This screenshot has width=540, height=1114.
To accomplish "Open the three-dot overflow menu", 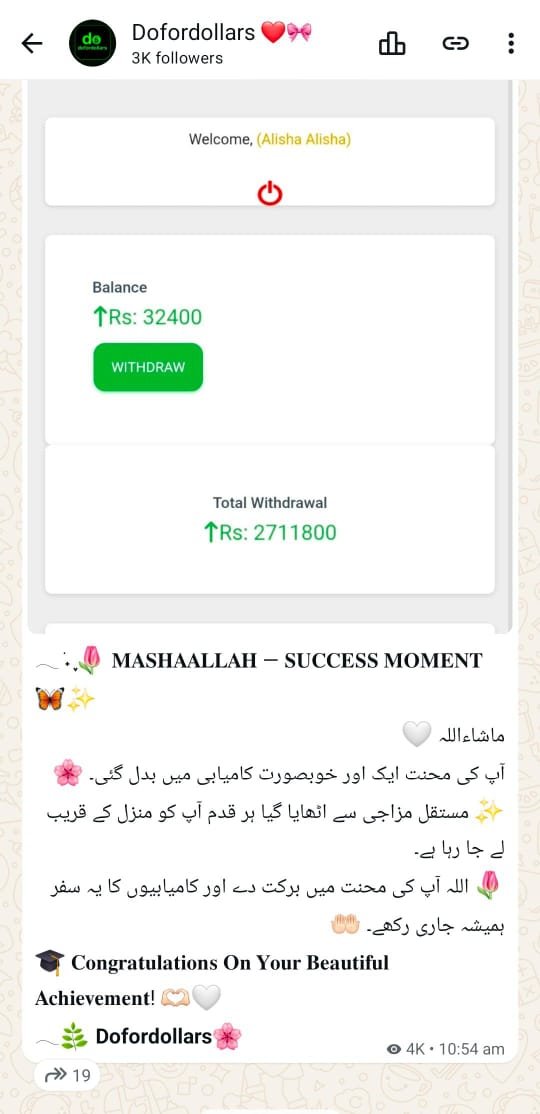I will point(511,44).
